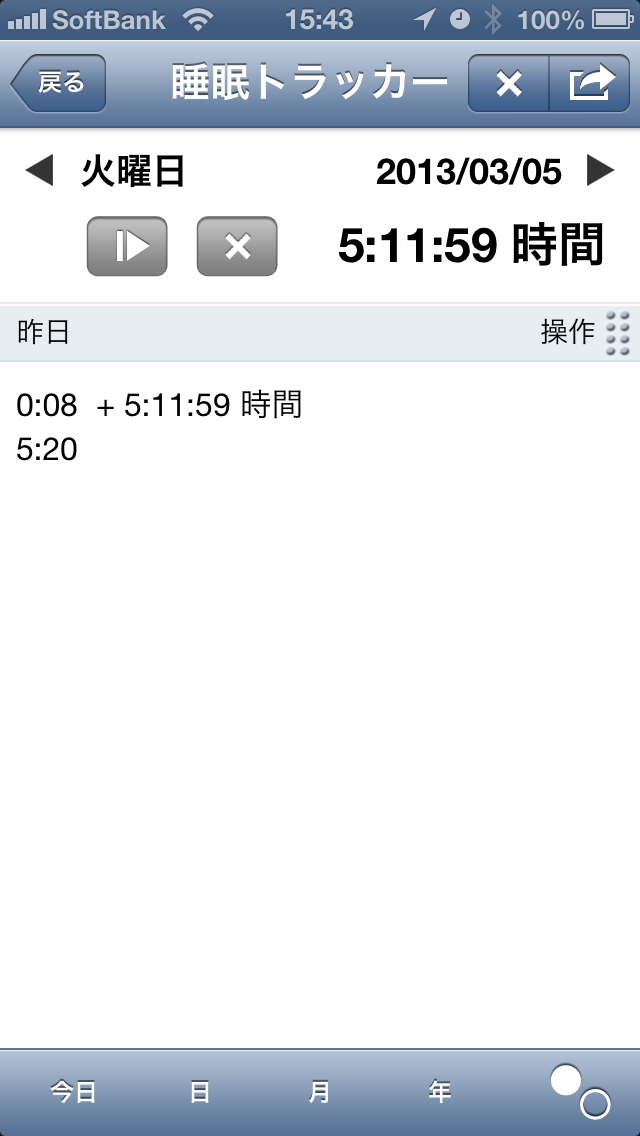Tap the gray X button beside the timer
The width and height of the screenshot is (640, 1136).
(x=237, y=246)
